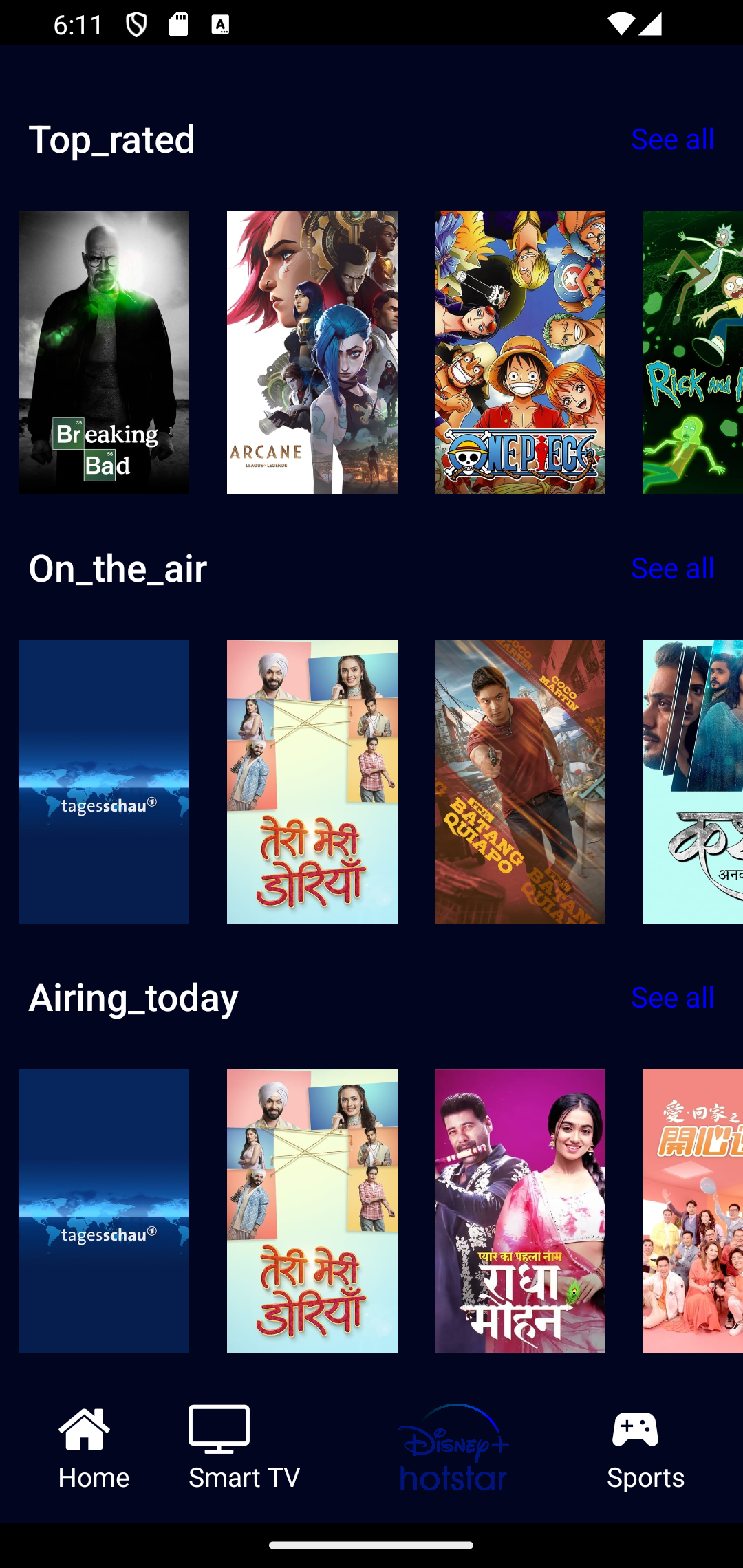Open tagesschau in Airing_today
The width and height of the screenshot is (743, 1568).
click(104, 1210)
